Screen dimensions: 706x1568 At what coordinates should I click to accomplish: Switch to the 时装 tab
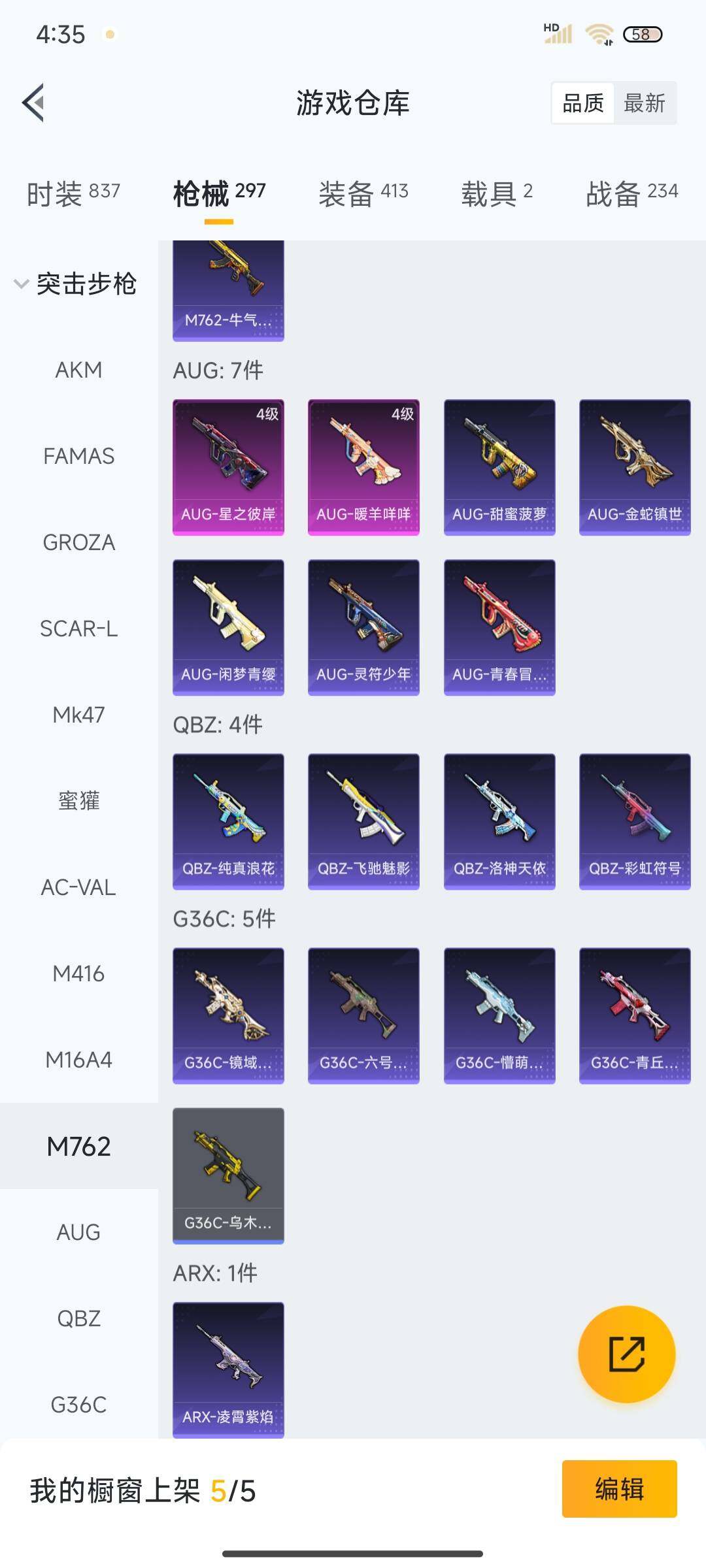click(73, 193)
